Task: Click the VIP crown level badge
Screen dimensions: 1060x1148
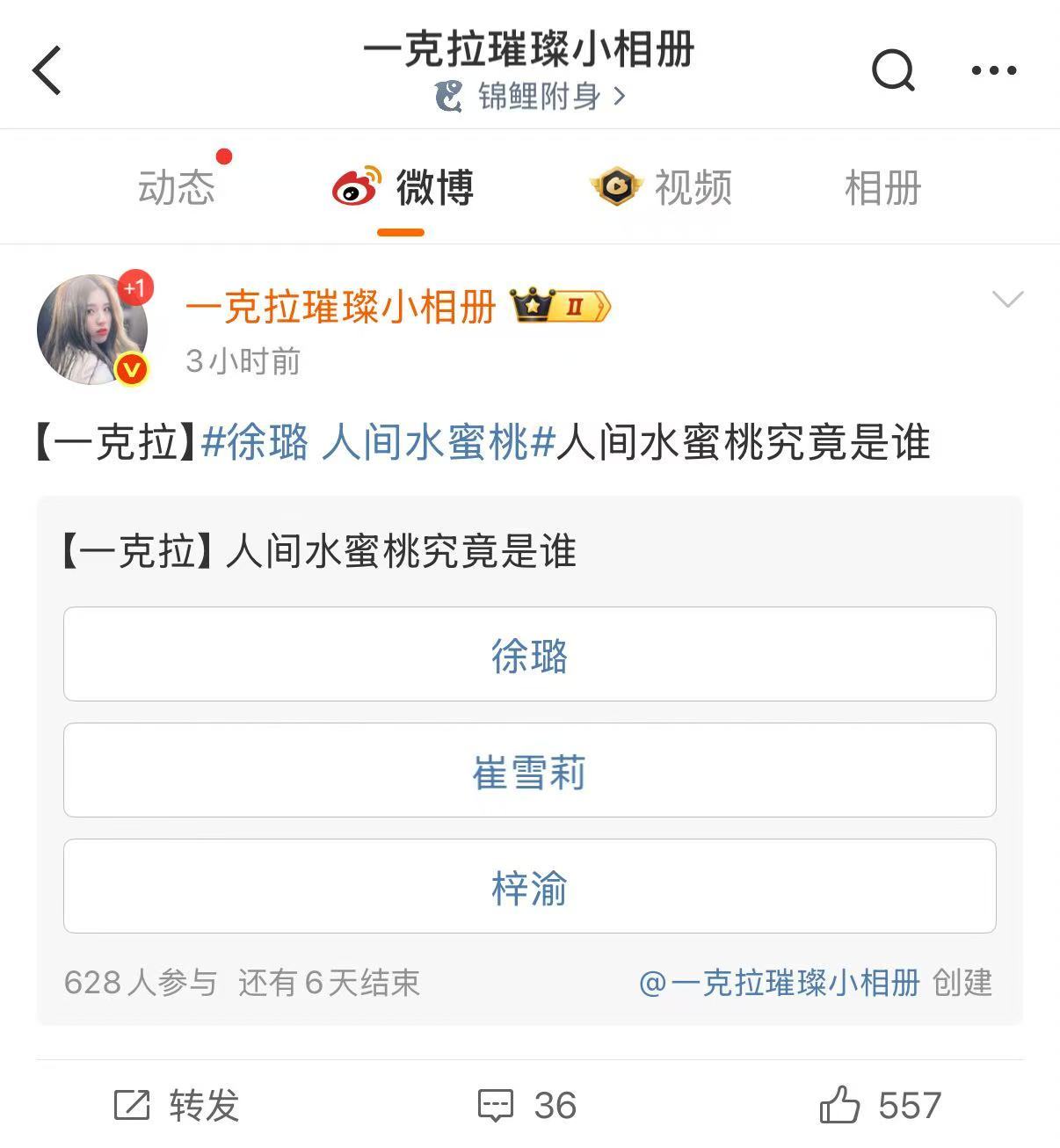Action: pyautogui.click(x=557, y=307)
